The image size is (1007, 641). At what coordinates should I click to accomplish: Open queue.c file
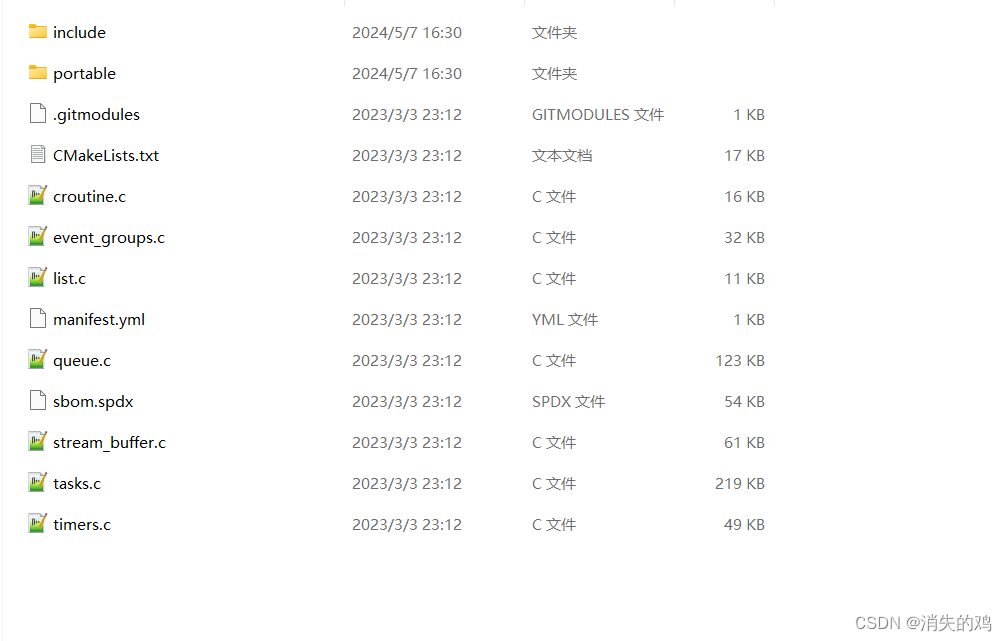(x=81, y=360)
